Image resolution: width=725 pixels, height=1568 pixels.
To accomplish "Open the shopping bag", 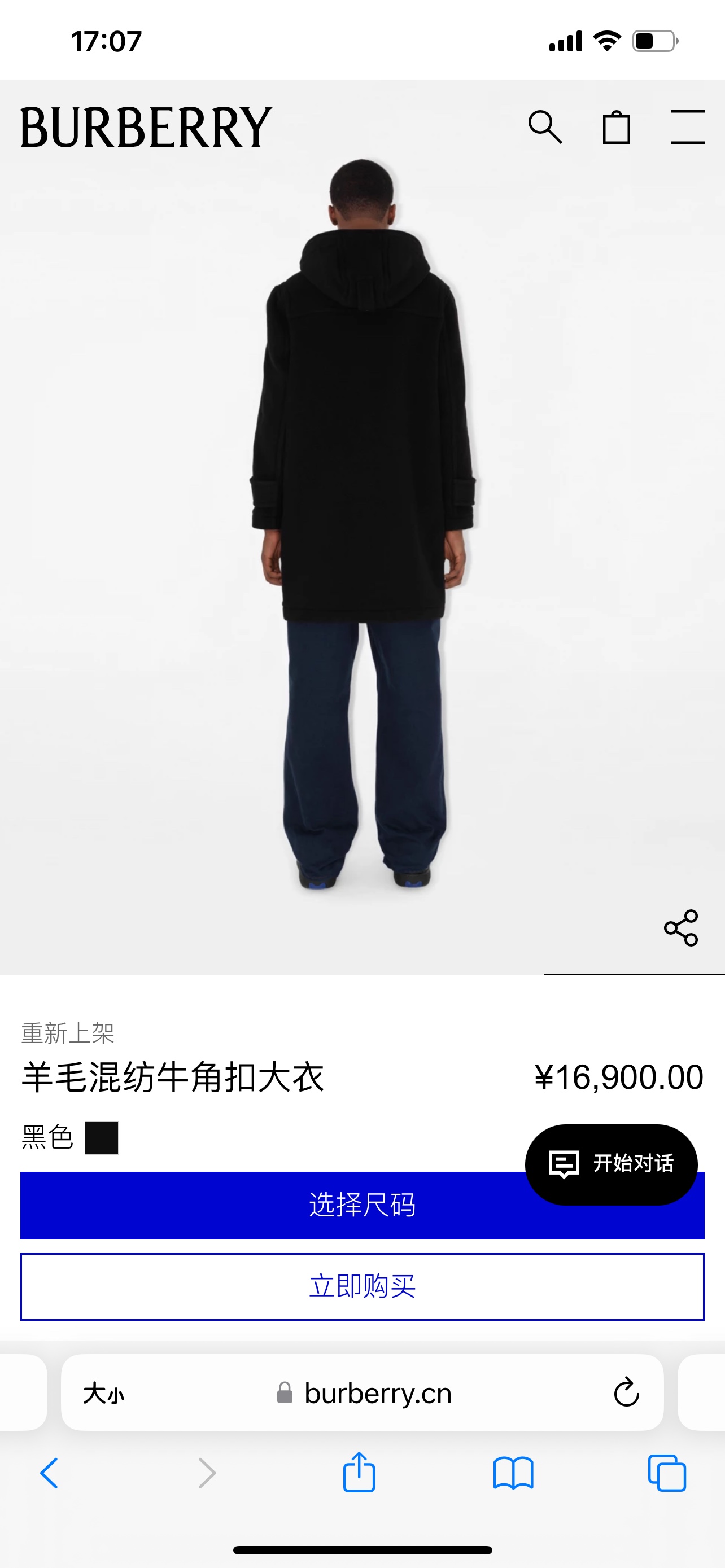I will (x=616, y=126).
